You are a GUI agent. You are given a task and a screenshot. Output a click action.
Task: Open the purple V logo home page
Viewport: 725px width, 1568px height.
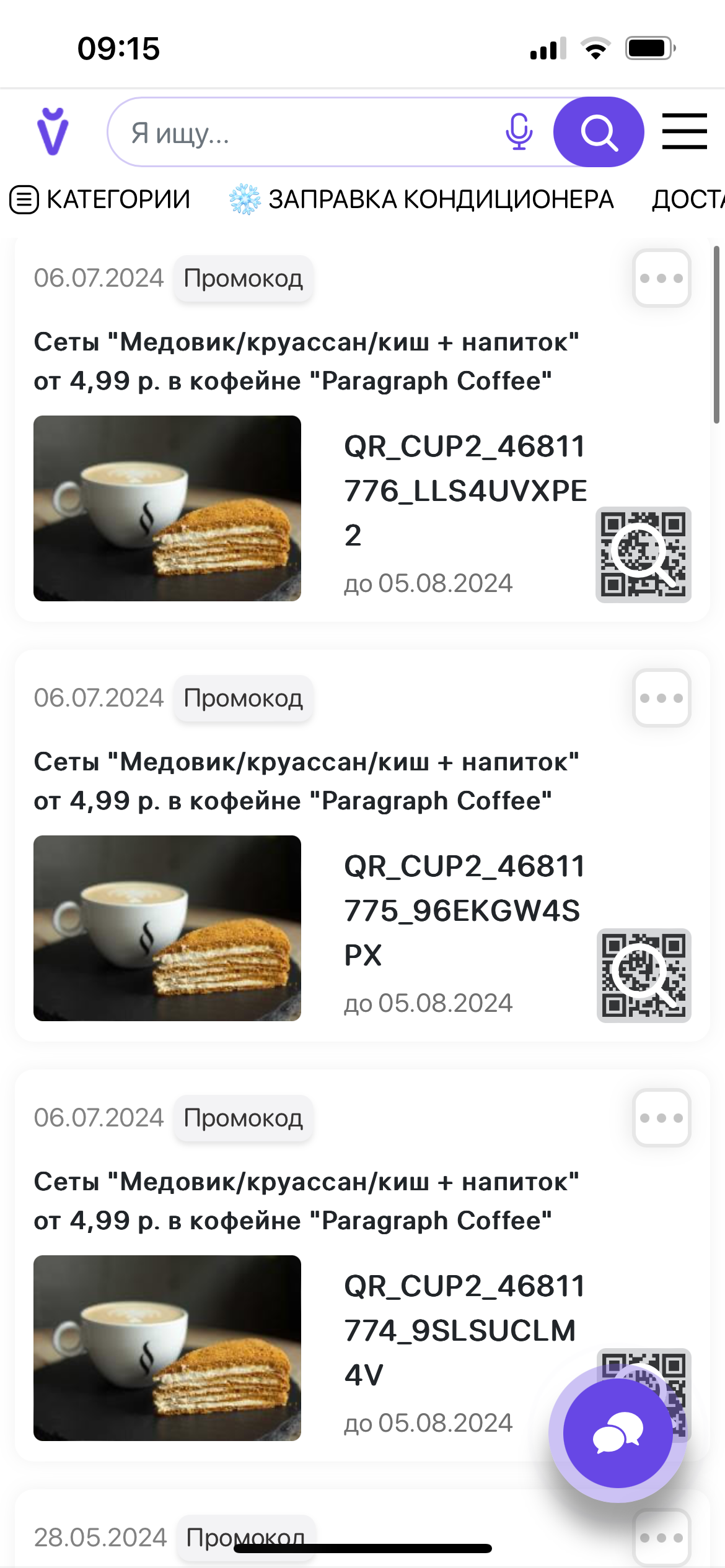53,131
